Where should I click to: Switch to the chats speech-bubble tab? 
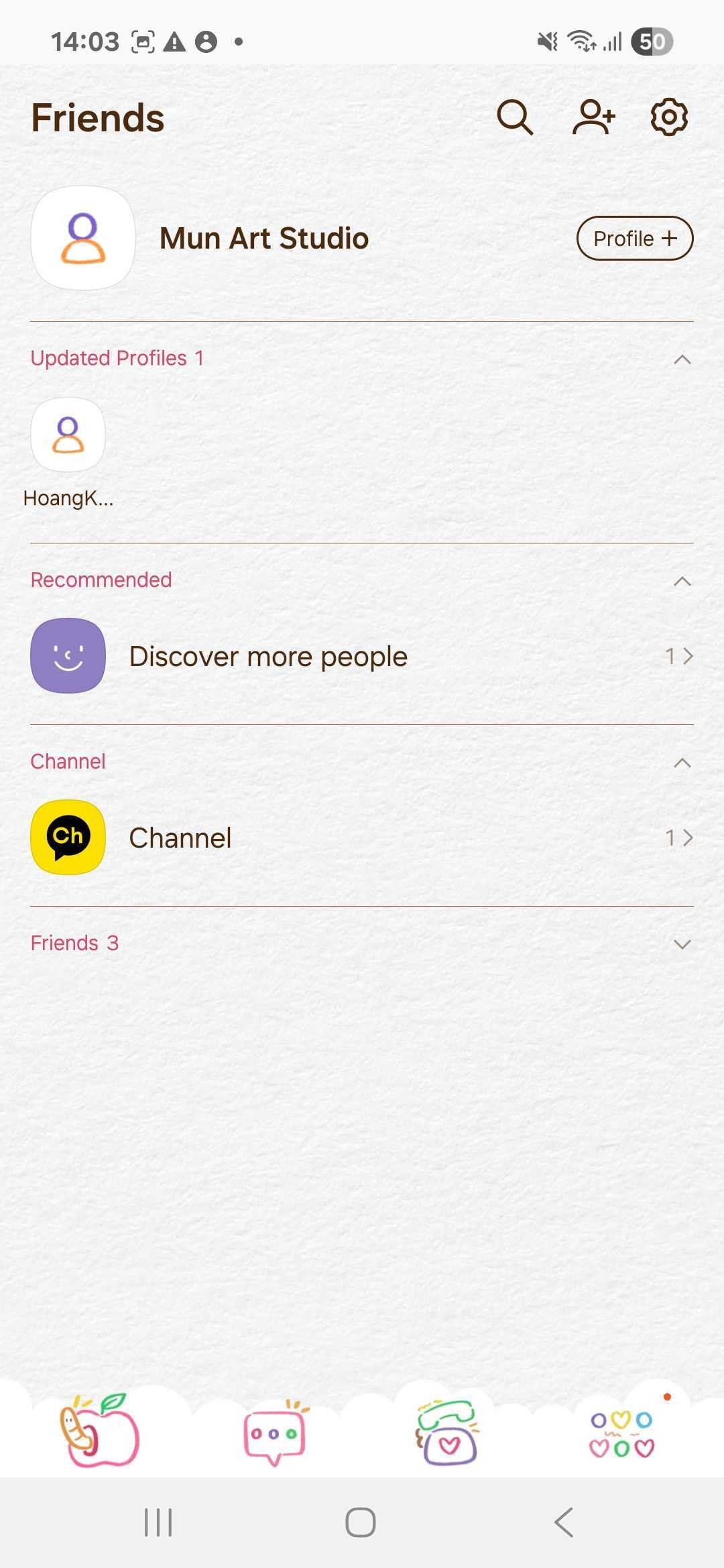(275, 1433)
